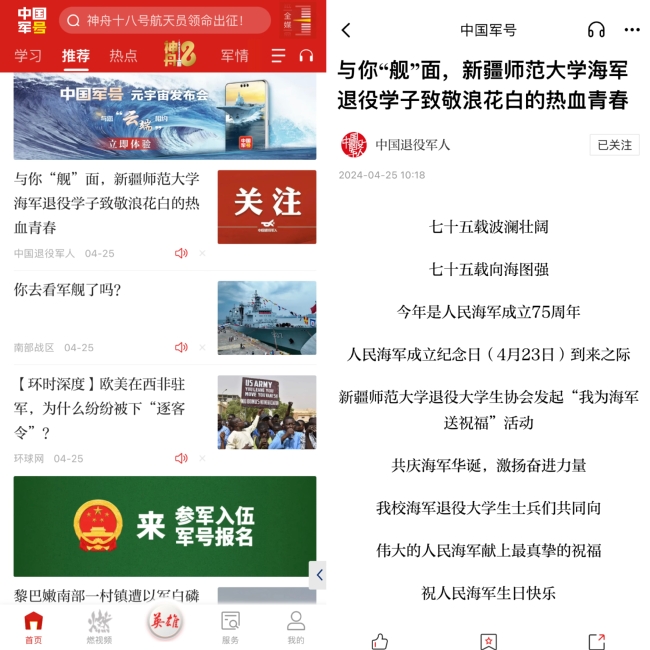650x650 pixels.
Task: Open the article overflow menu
Action: point(632,30)
